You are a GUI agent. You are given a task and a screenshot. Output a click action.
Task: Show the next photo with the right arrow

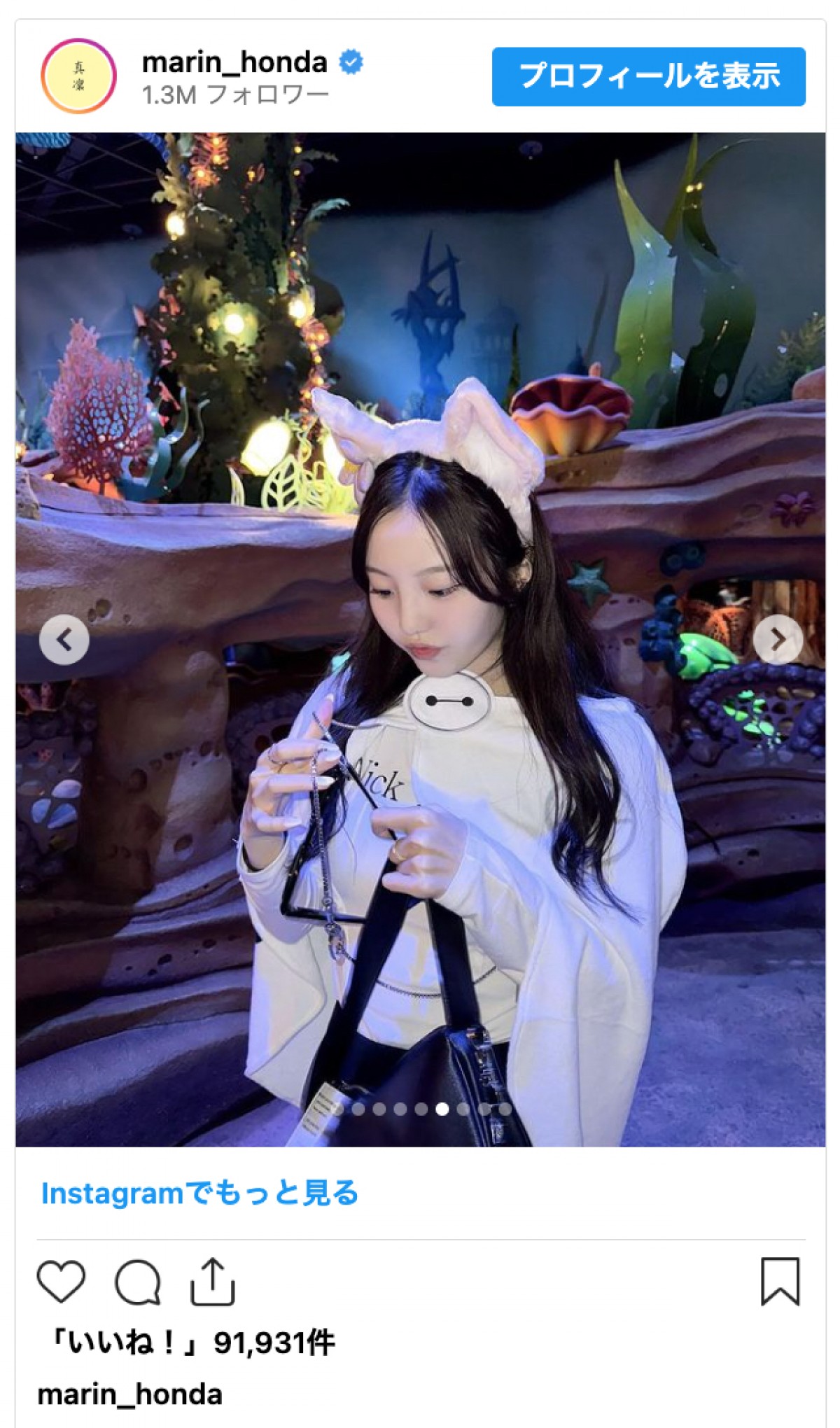point(778,639)
